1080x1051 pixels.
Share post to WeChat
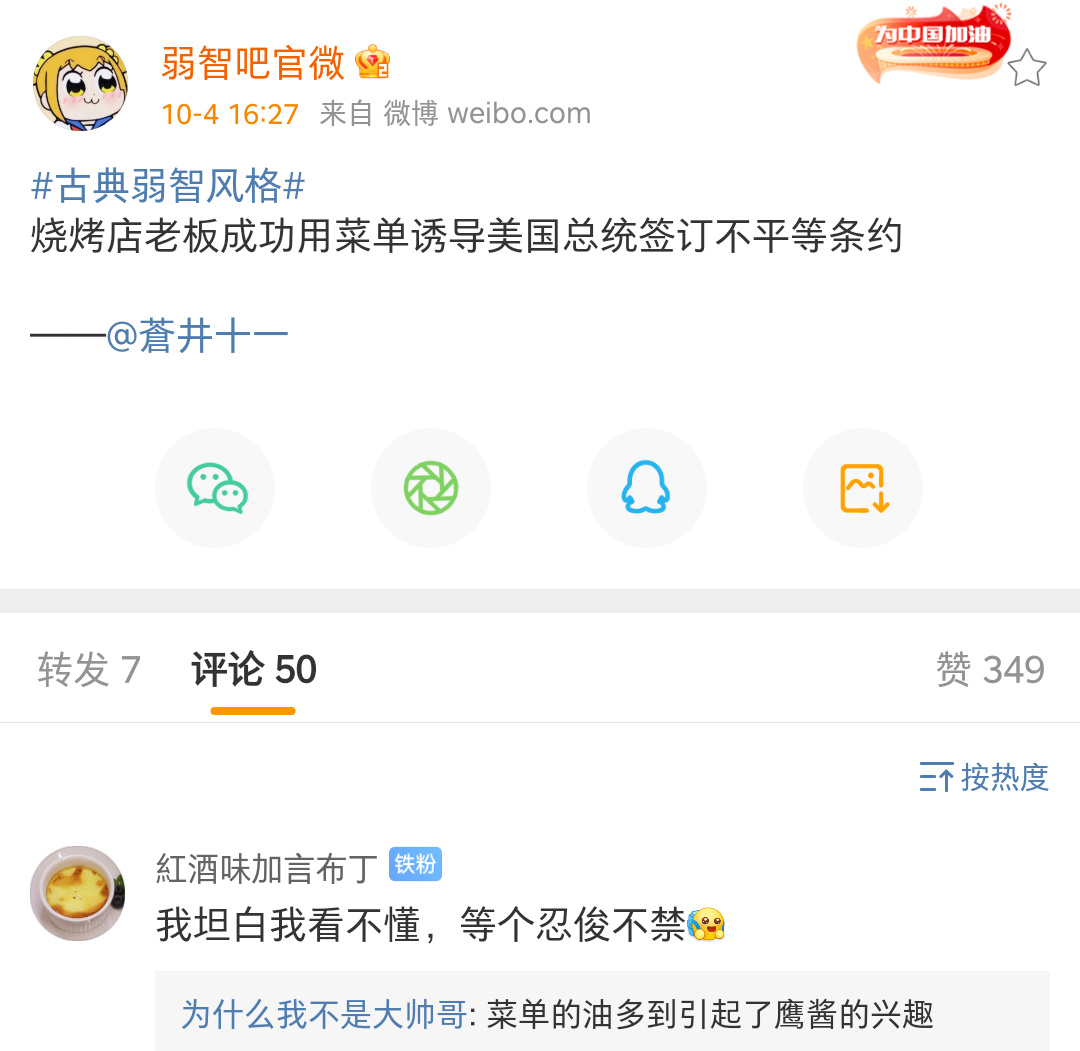pos(215,488)
